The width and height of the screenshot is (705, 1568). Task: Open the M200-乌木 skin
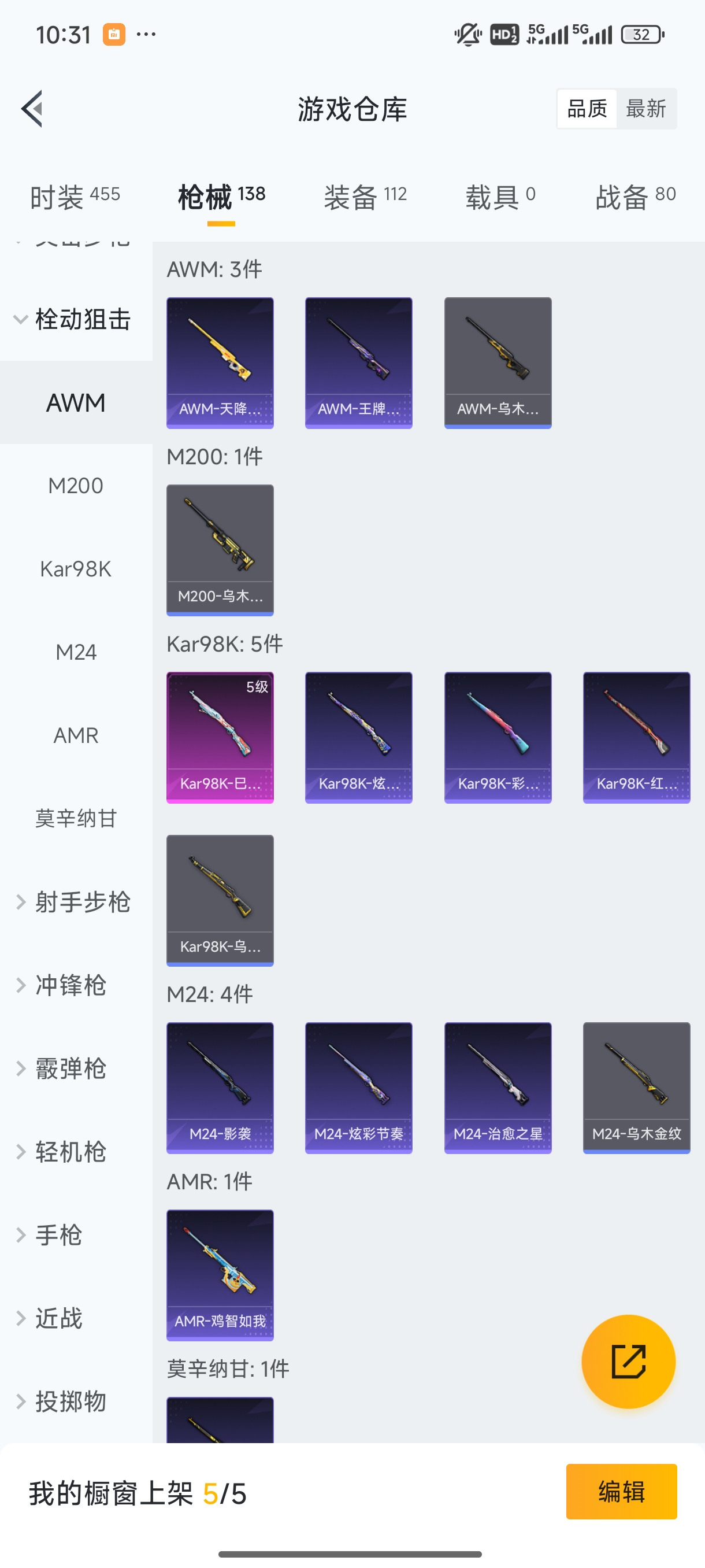click(x=220, y=550)
